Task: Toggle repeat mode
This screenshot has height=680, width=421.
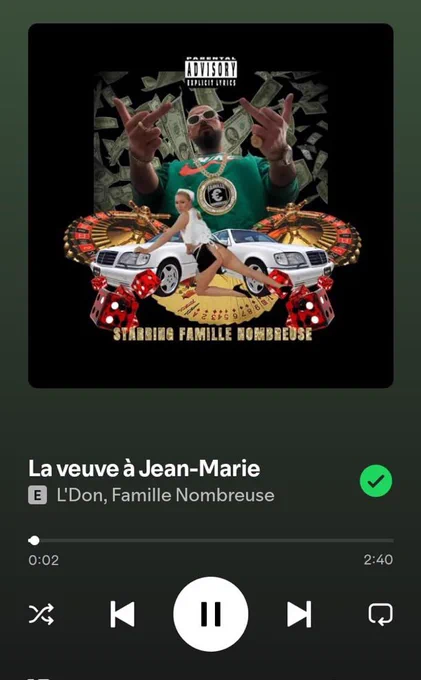Action: [x=380, y=614]
